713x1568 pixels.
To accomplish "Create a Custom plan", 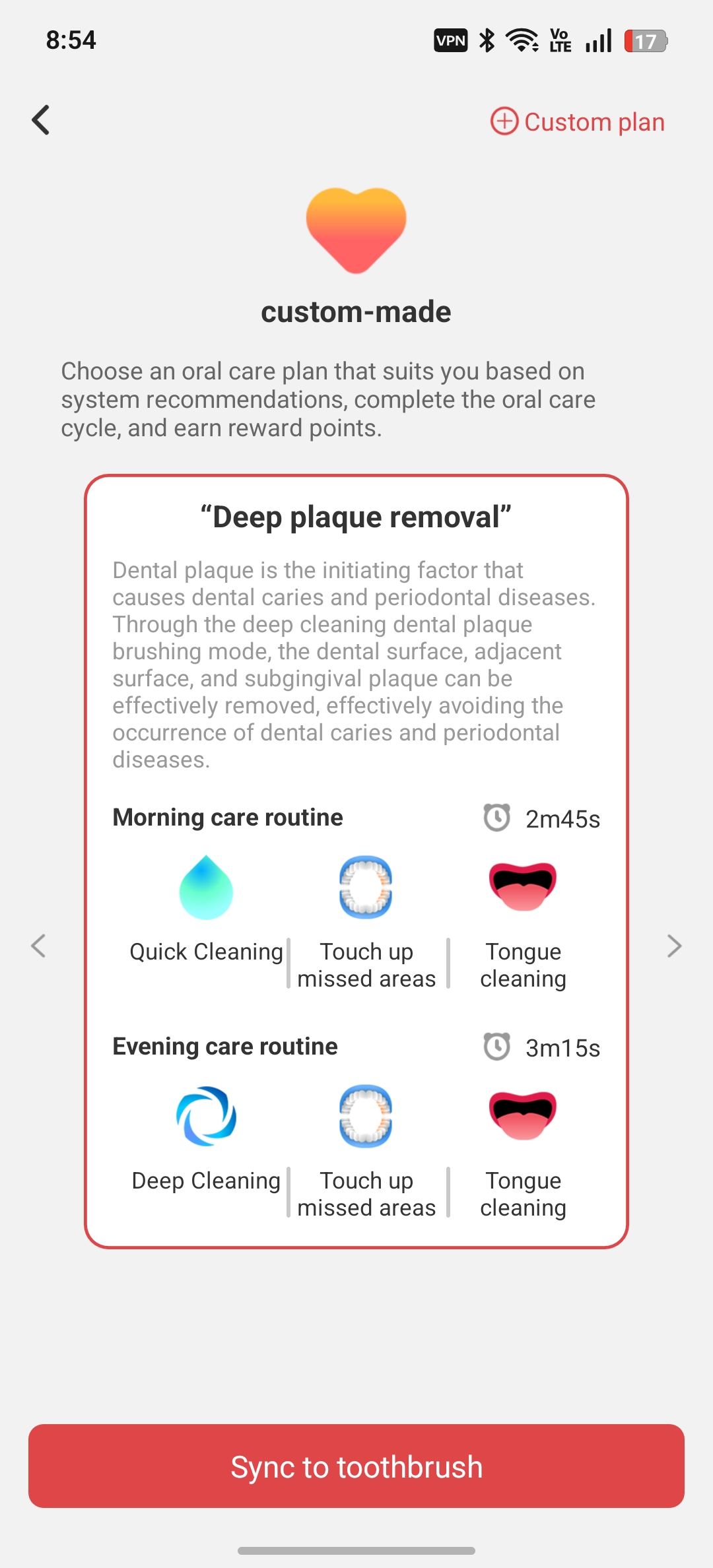I will coord(577,121).
